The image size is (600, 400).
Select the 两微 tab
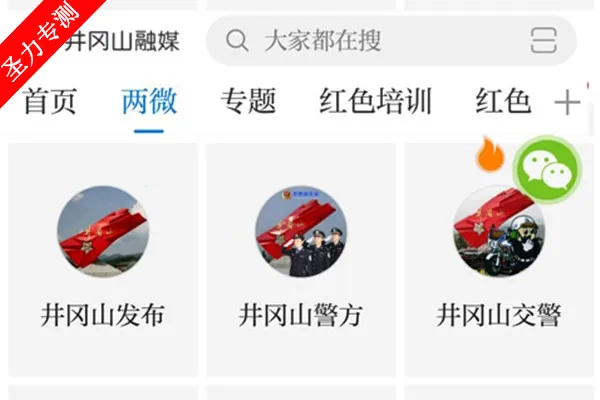[x=149, y=101]
